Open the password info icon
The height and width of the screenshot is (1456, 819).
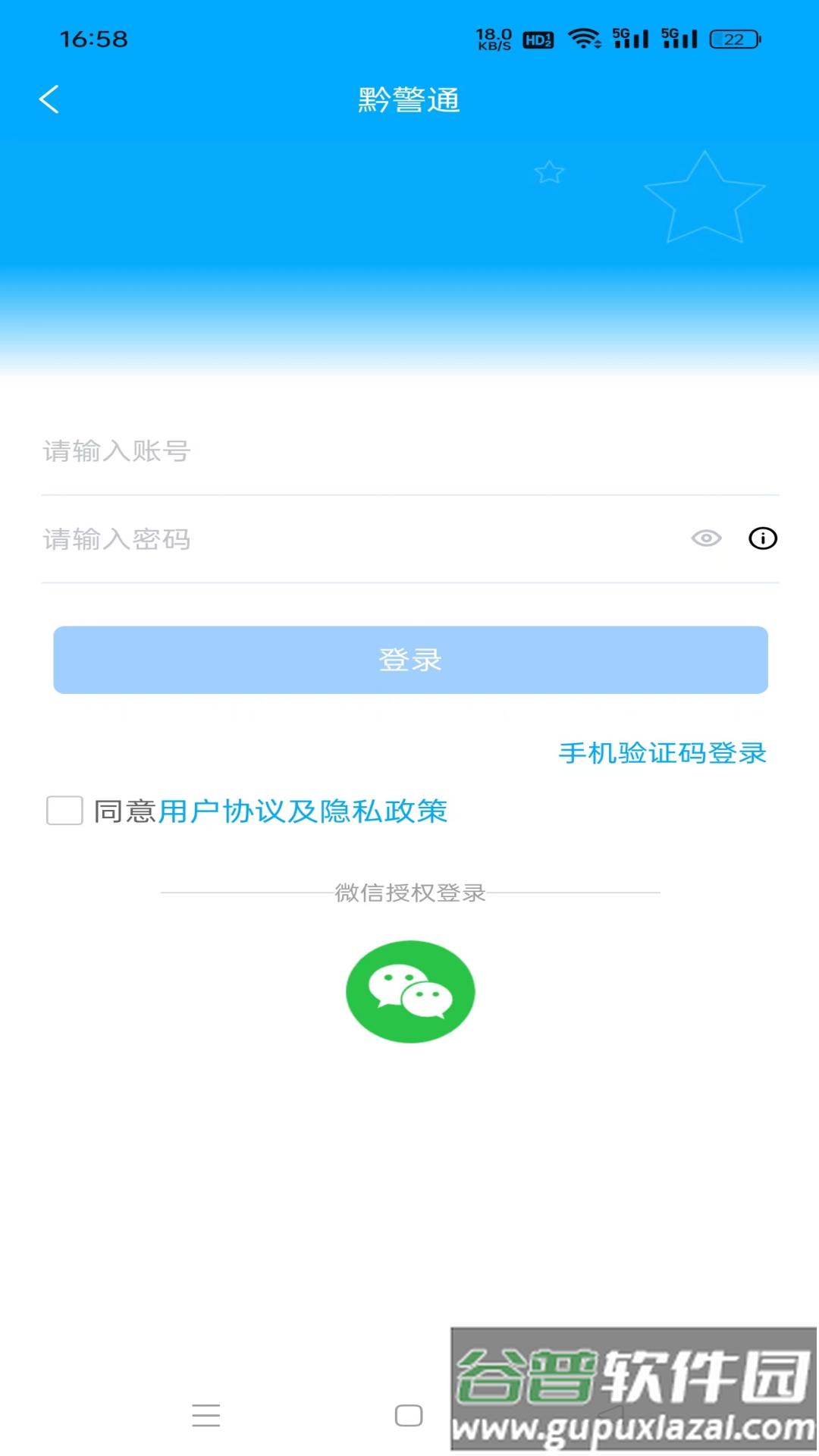point(763,538)
